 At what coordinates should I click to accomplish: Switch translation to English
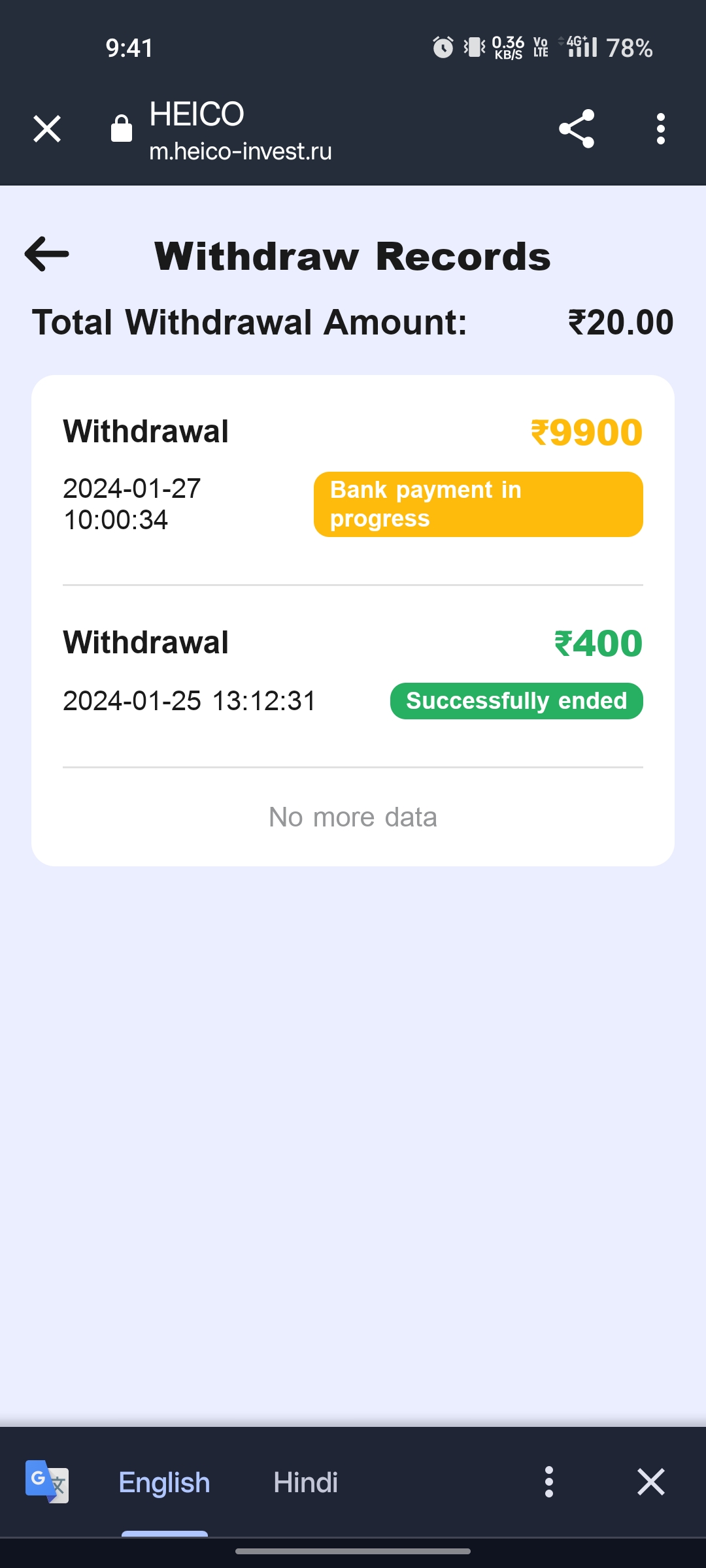(164, 1482)
